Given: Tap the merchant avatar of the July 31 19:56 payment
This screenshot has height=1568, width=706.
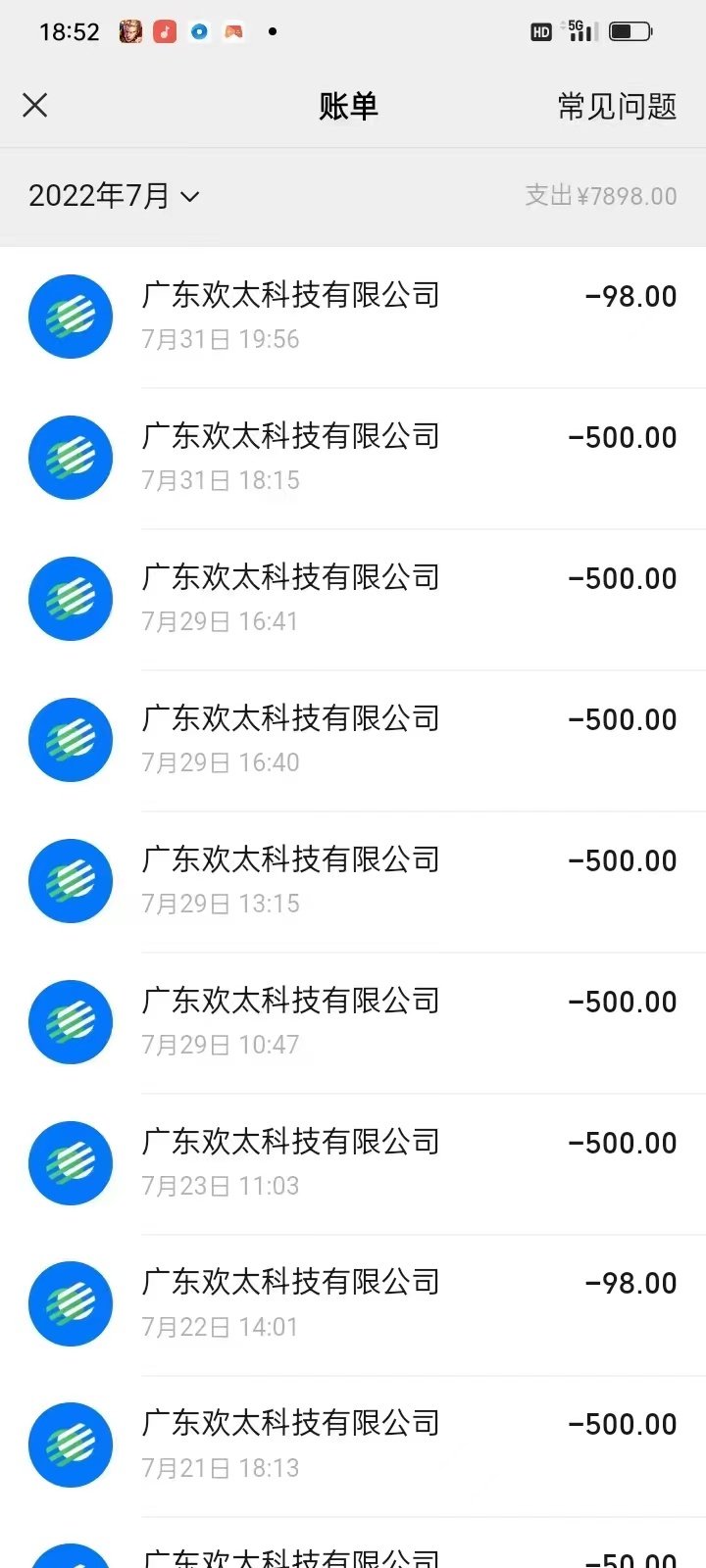Looking at the screenshot, I should (x=70, y=317).
